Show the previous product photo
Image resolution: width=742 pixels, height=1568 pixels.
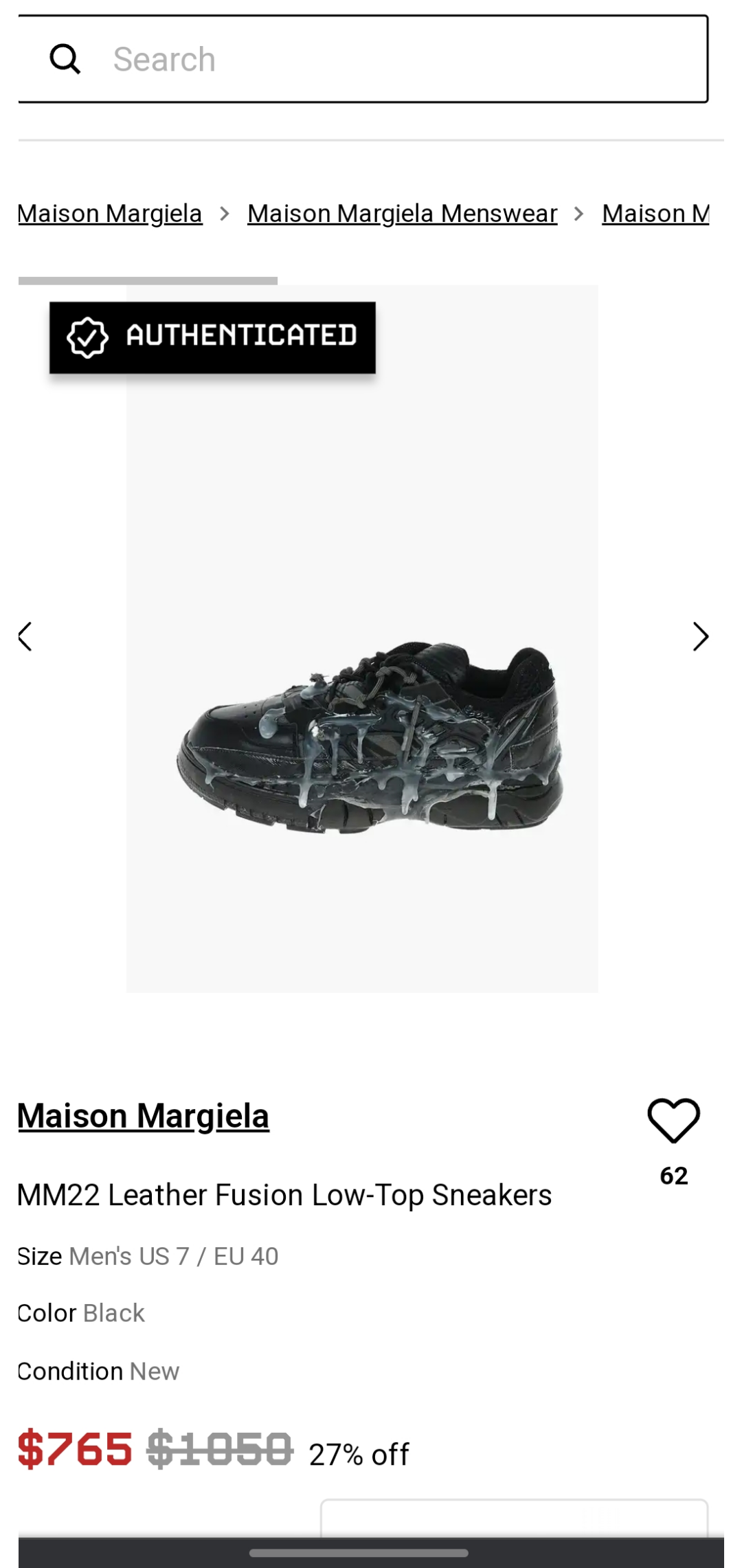(25, 636)
